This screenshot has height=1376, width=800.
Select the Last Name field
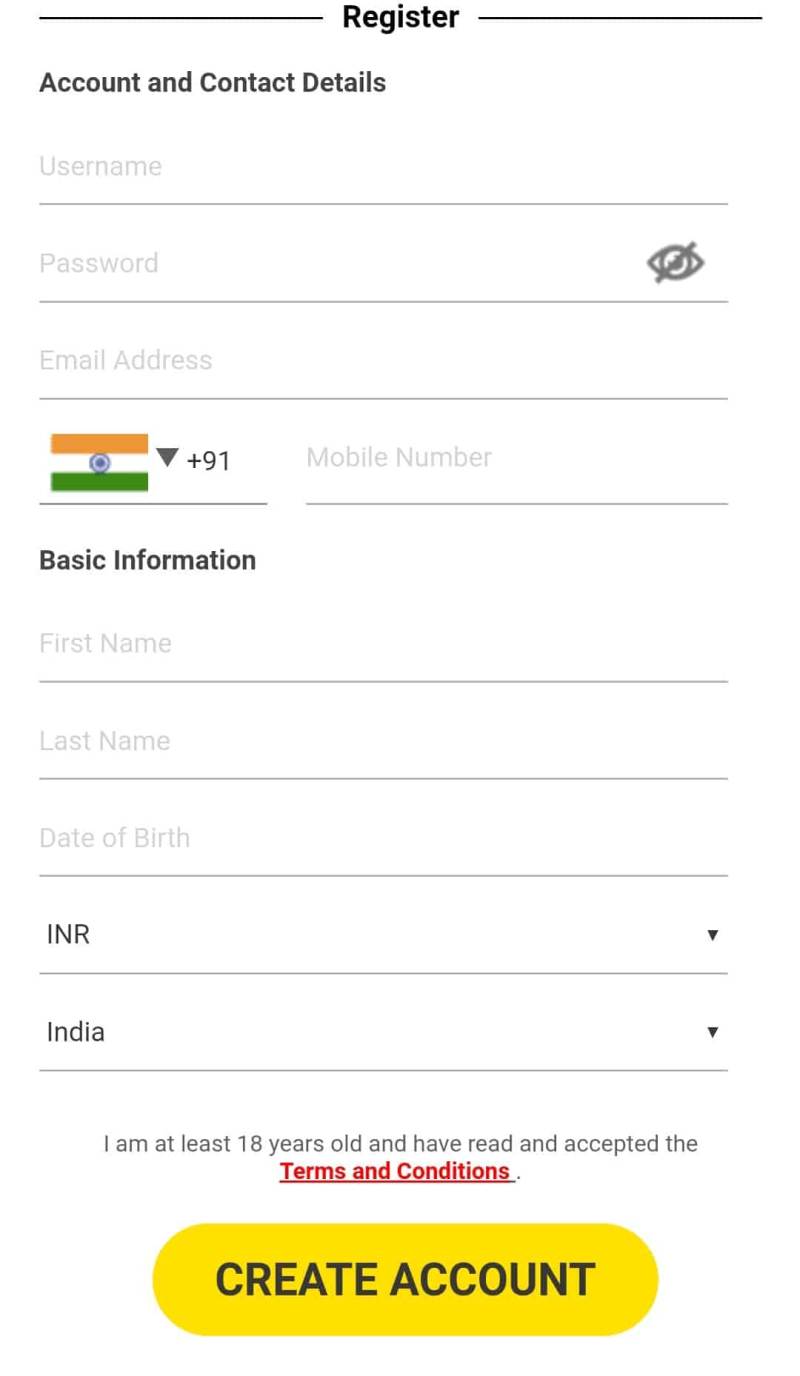point(383,741)
